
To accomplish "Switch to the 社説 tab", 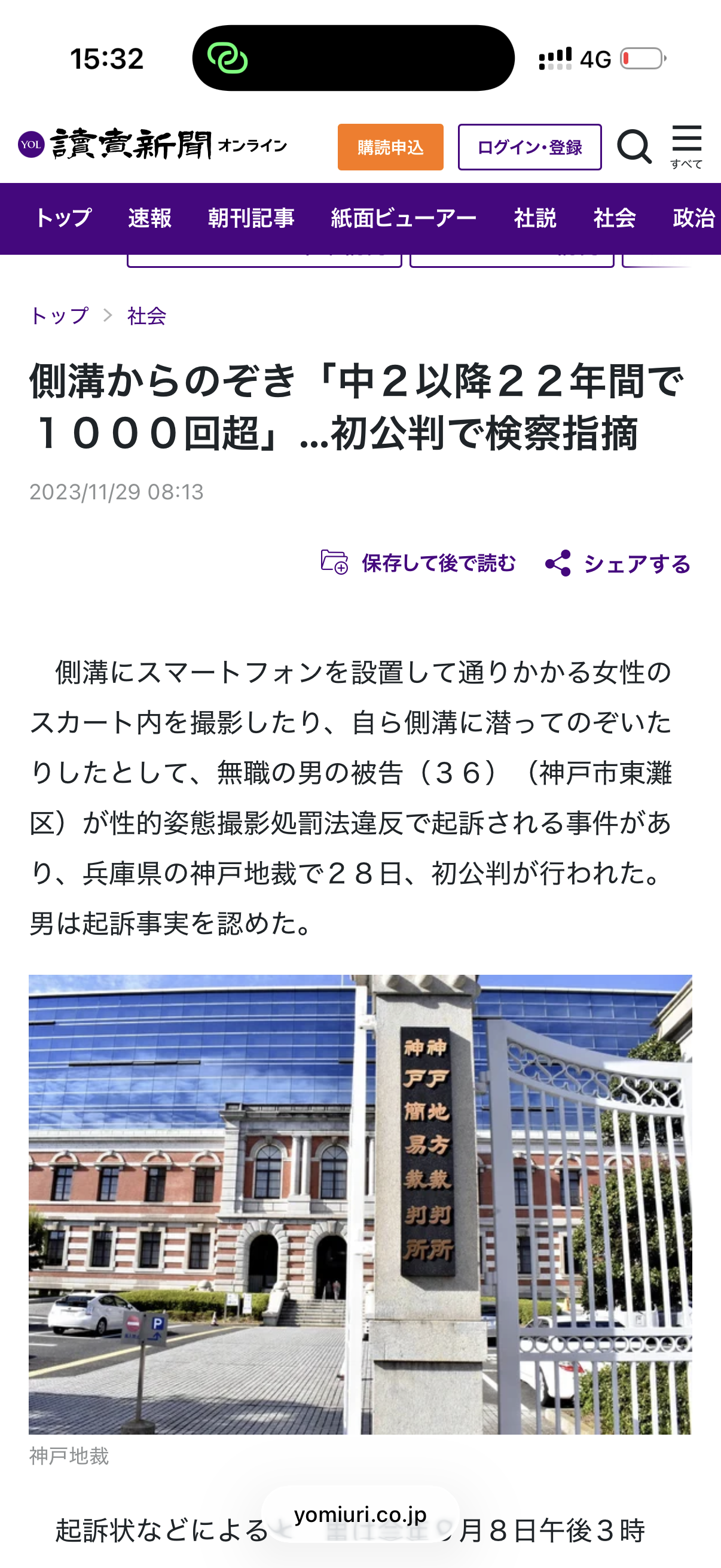I will click(x=535, y=218).
